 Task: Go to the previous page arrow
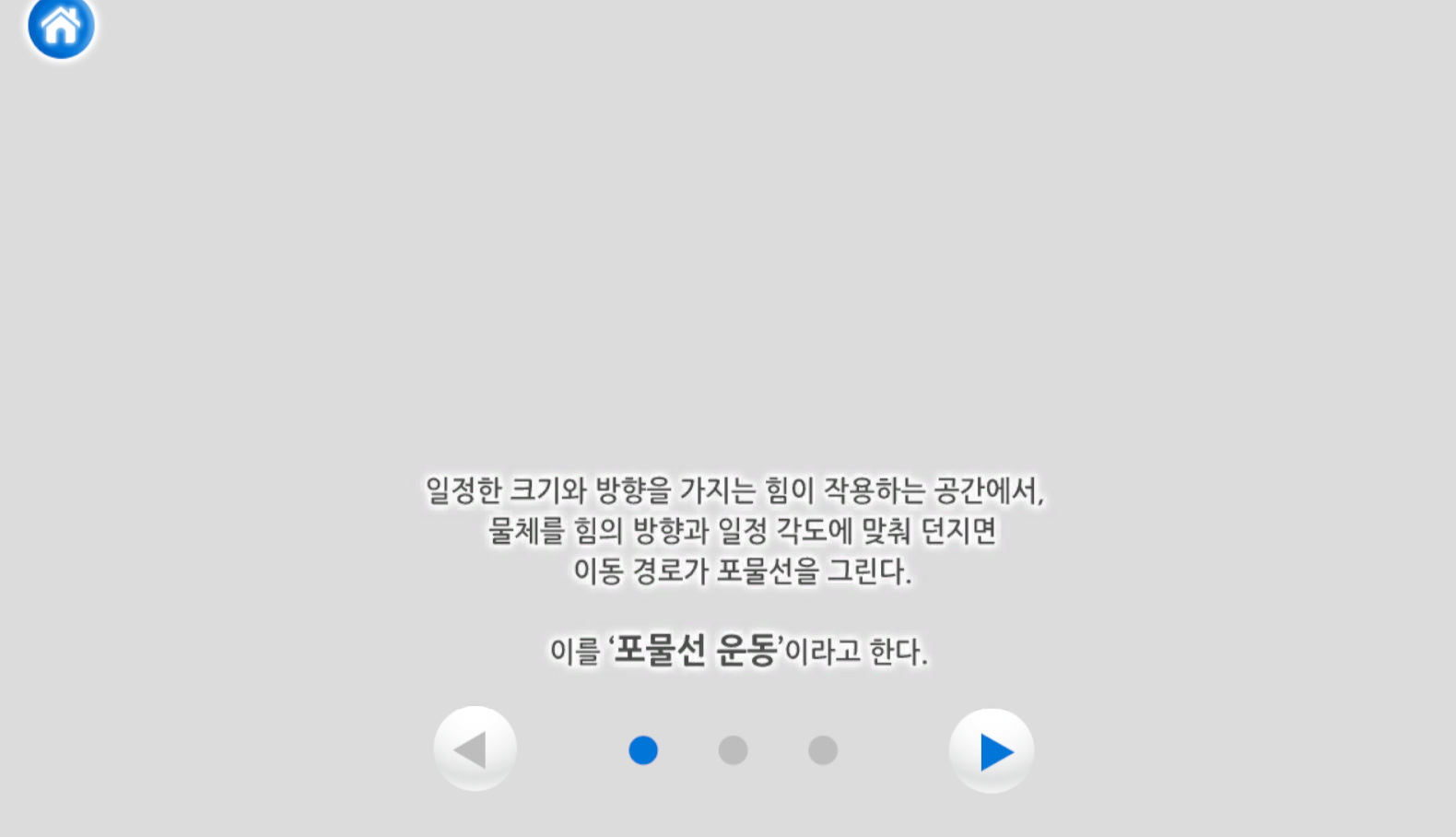click(475, 749)
